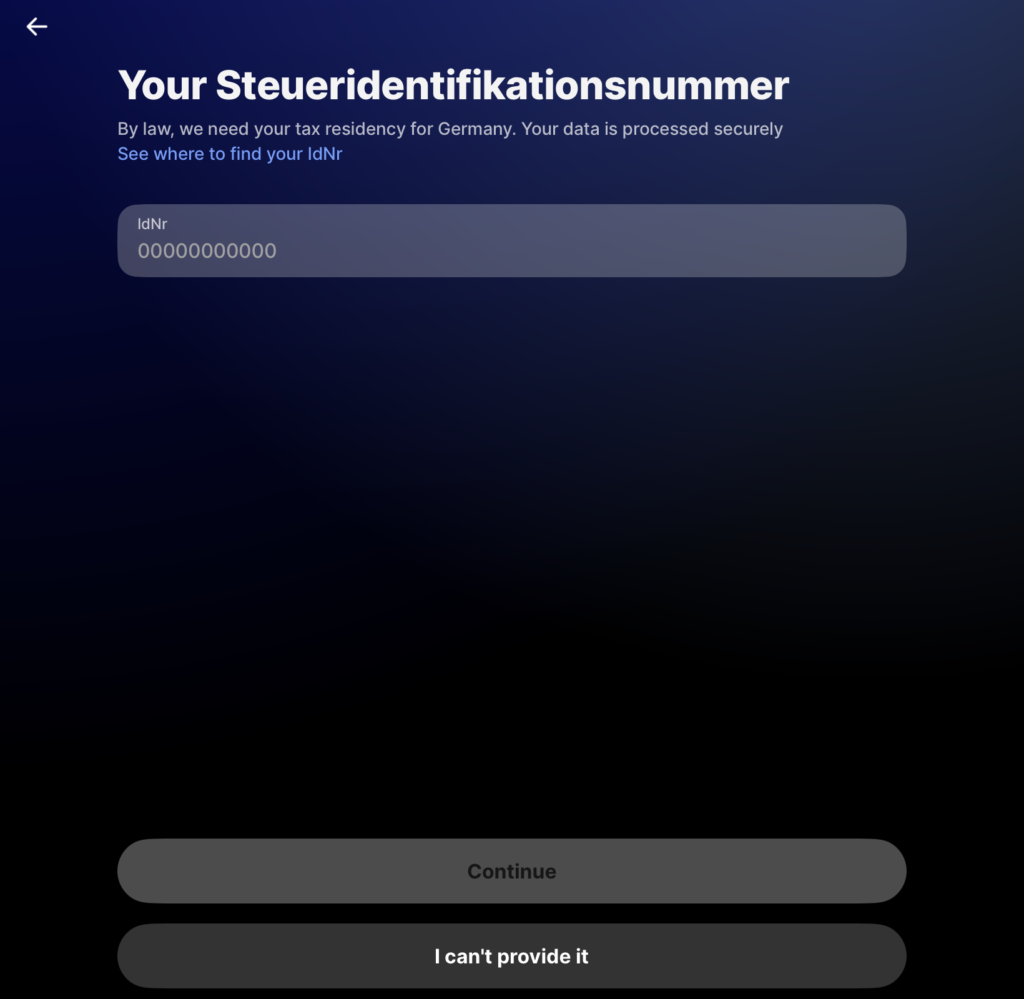The height and width of the screenshot is (999, 1024).
Task: Go back using the arrow icon
Action: click(37, 27)
